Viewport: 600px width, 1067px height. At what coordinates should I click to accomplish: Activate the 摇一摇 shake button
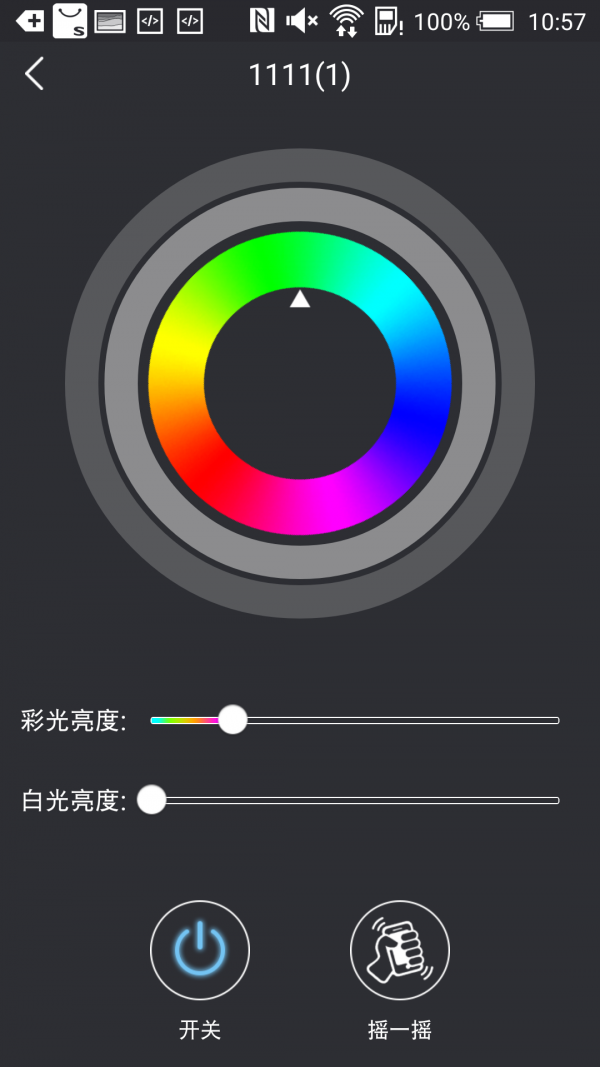tap(400, 950)
